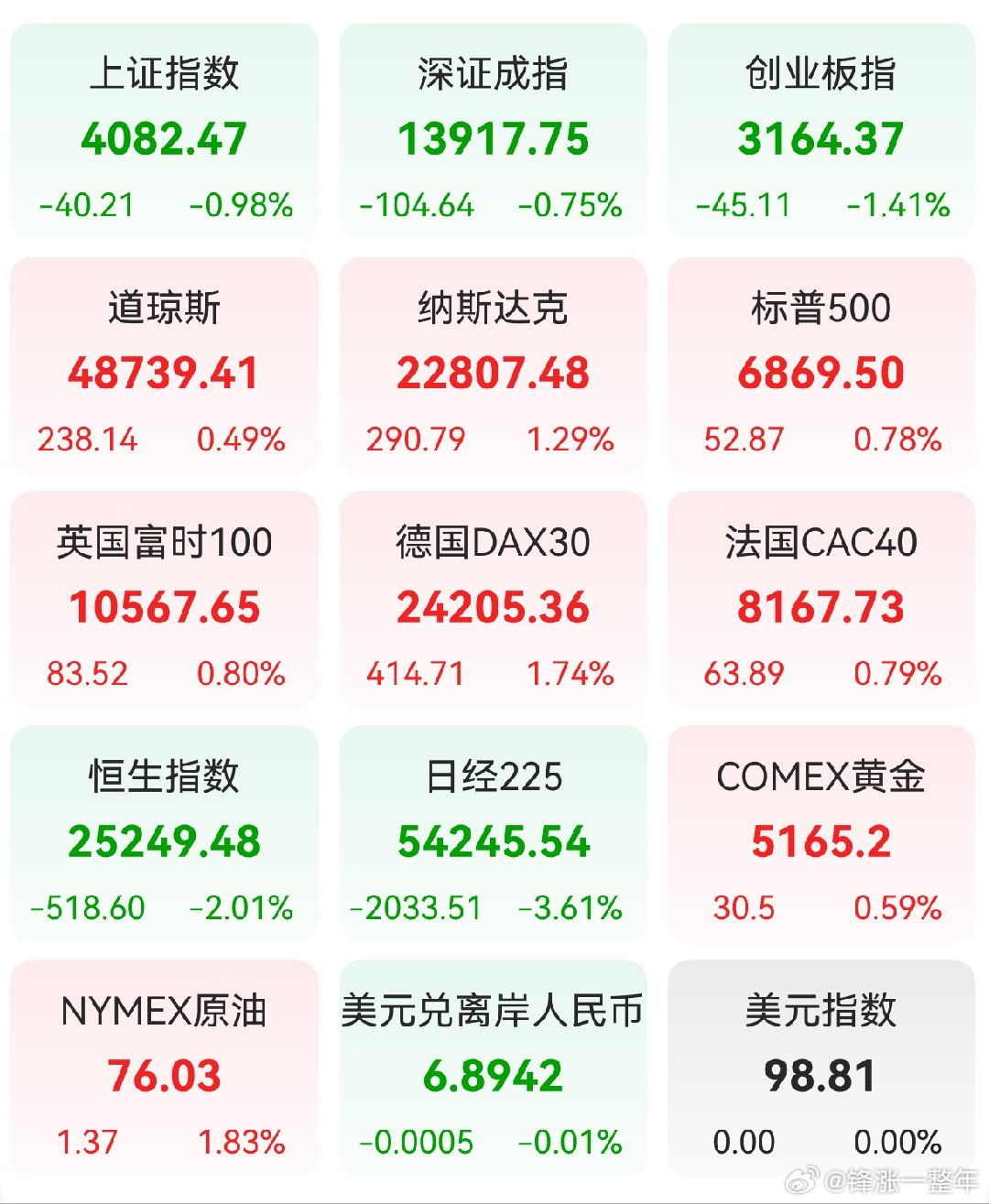Viewport: 989px width, 1204px height.
Task: Click the 英国富时100 label
Action: click(163, 543)
